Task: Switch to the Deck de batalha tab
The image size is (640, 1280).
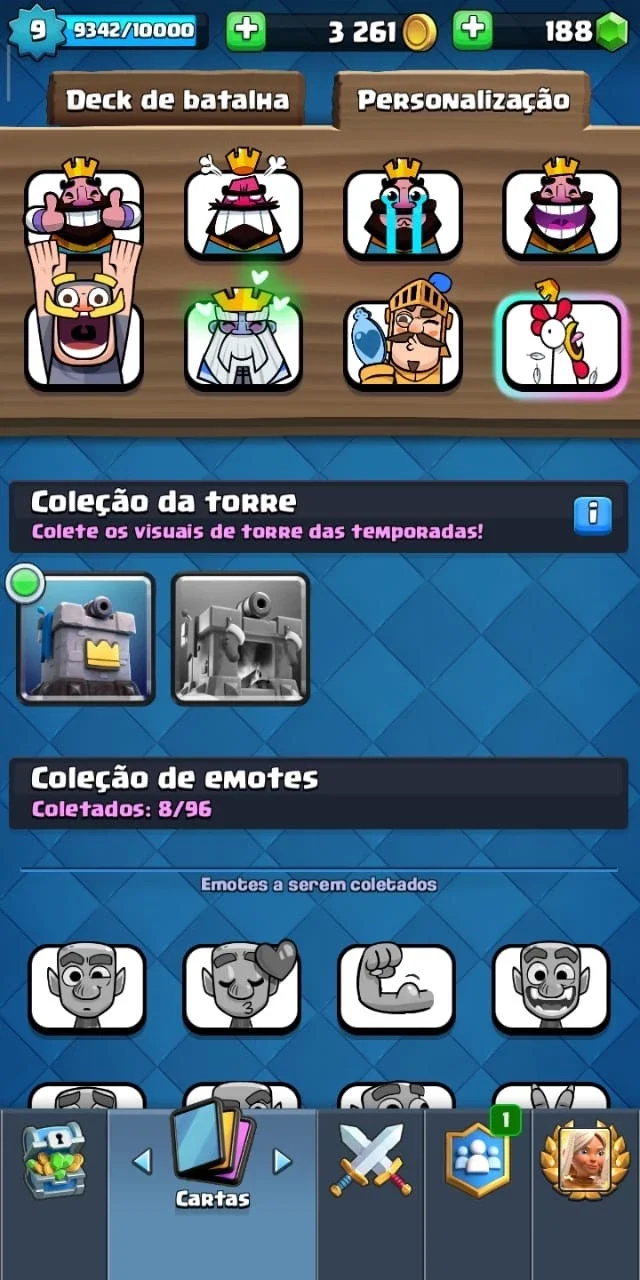Action: click(x=177, y=100)
